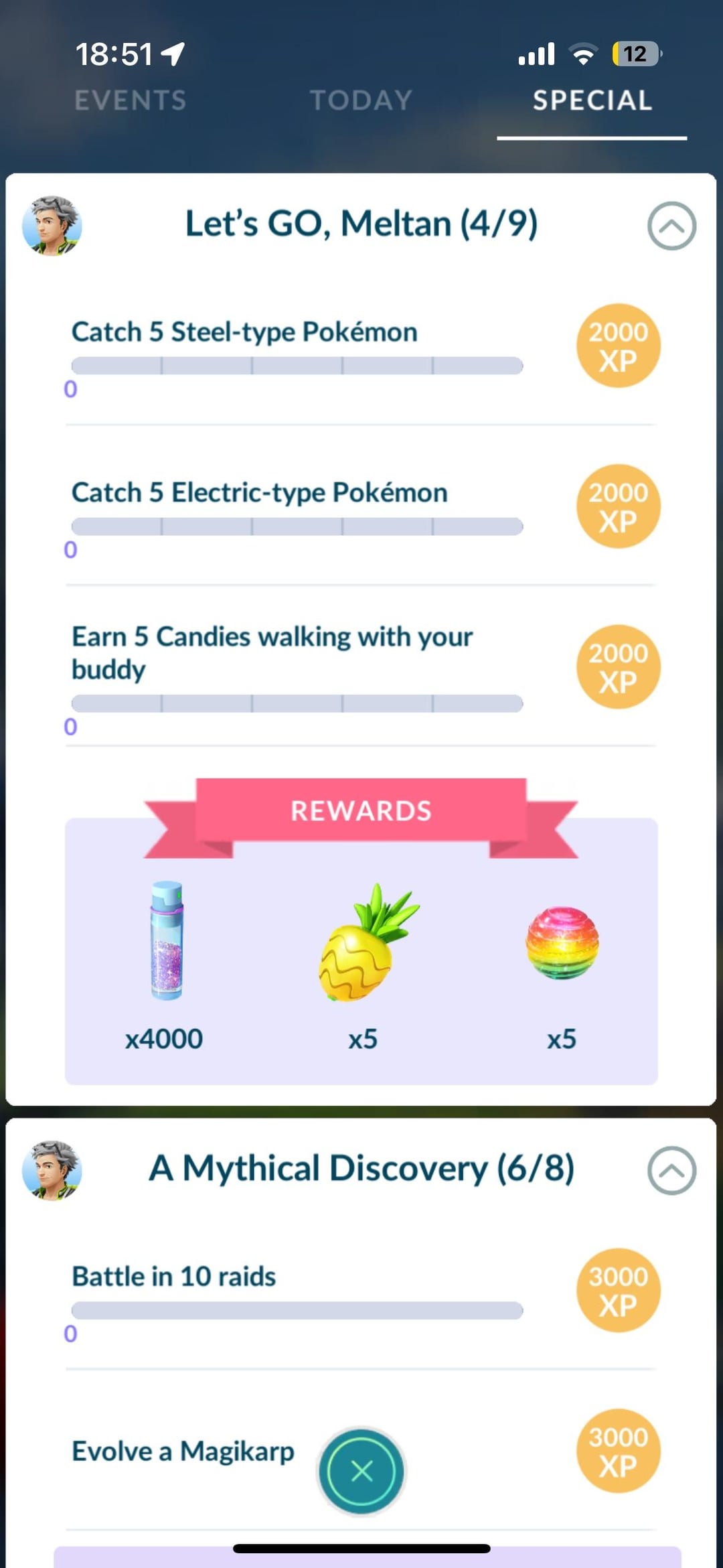Collapse the A Mythical Discovery research card

[671, 1170]
